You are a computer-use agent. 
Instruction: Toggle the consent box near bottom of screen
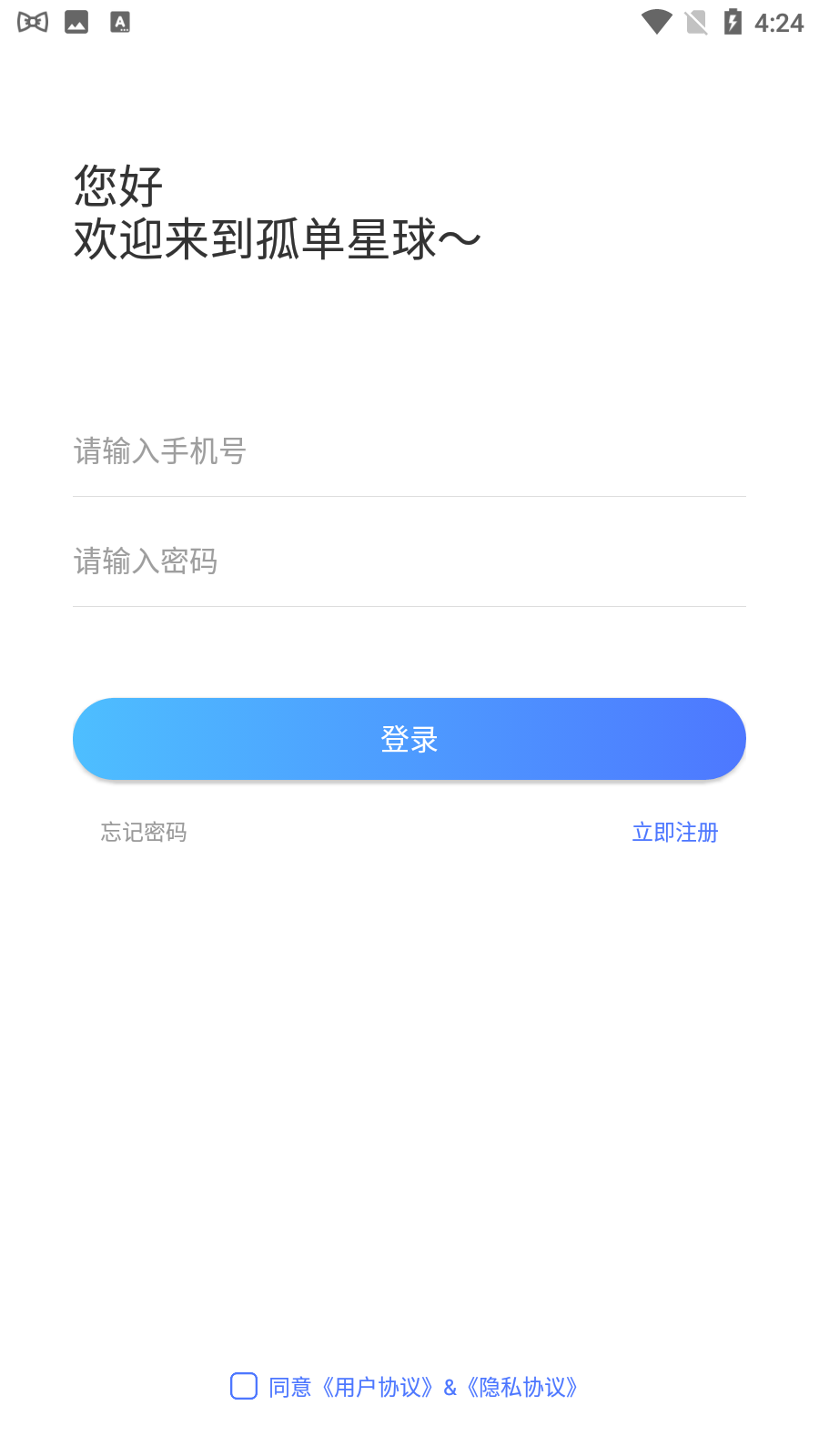243,1387
